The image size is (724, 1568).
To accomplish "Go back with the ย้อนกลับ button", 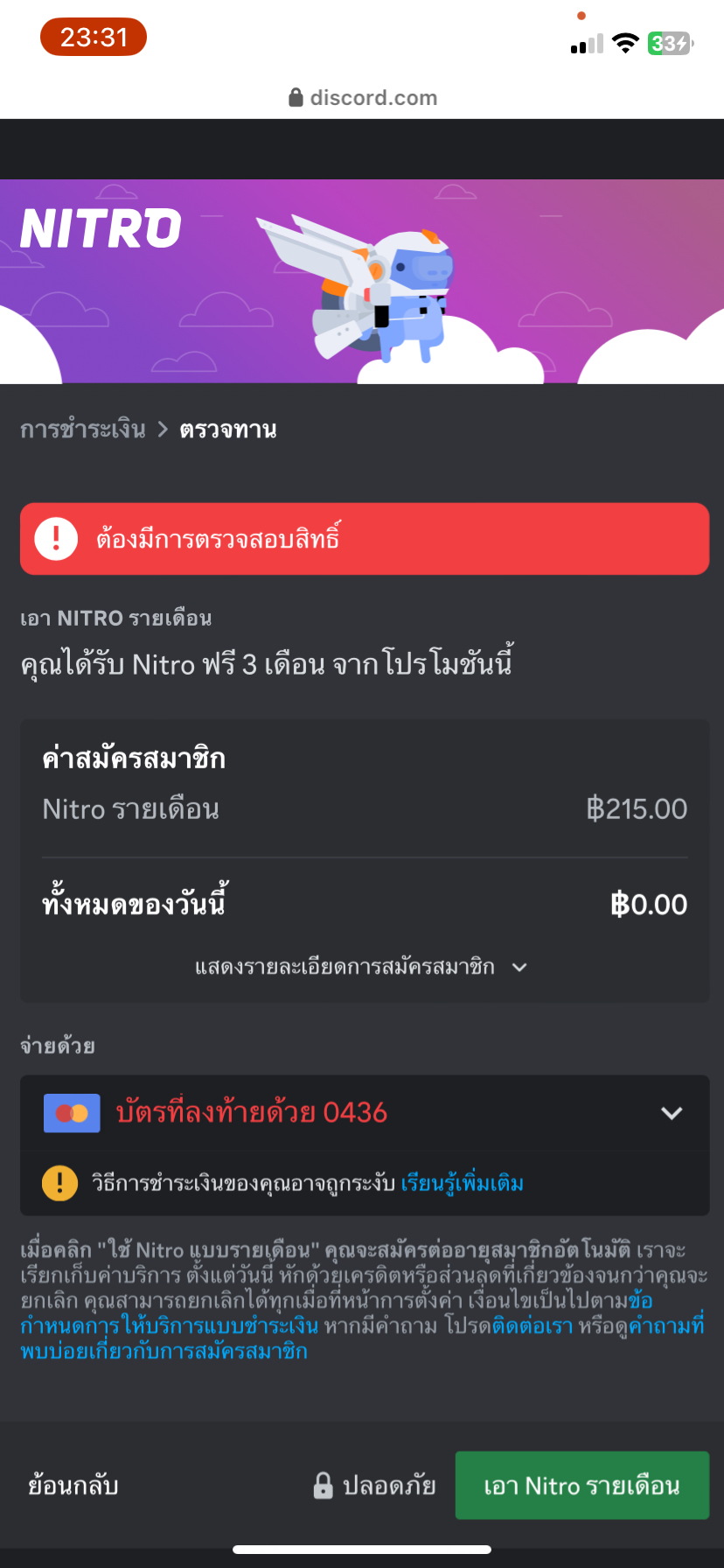I will point(73,1486).
